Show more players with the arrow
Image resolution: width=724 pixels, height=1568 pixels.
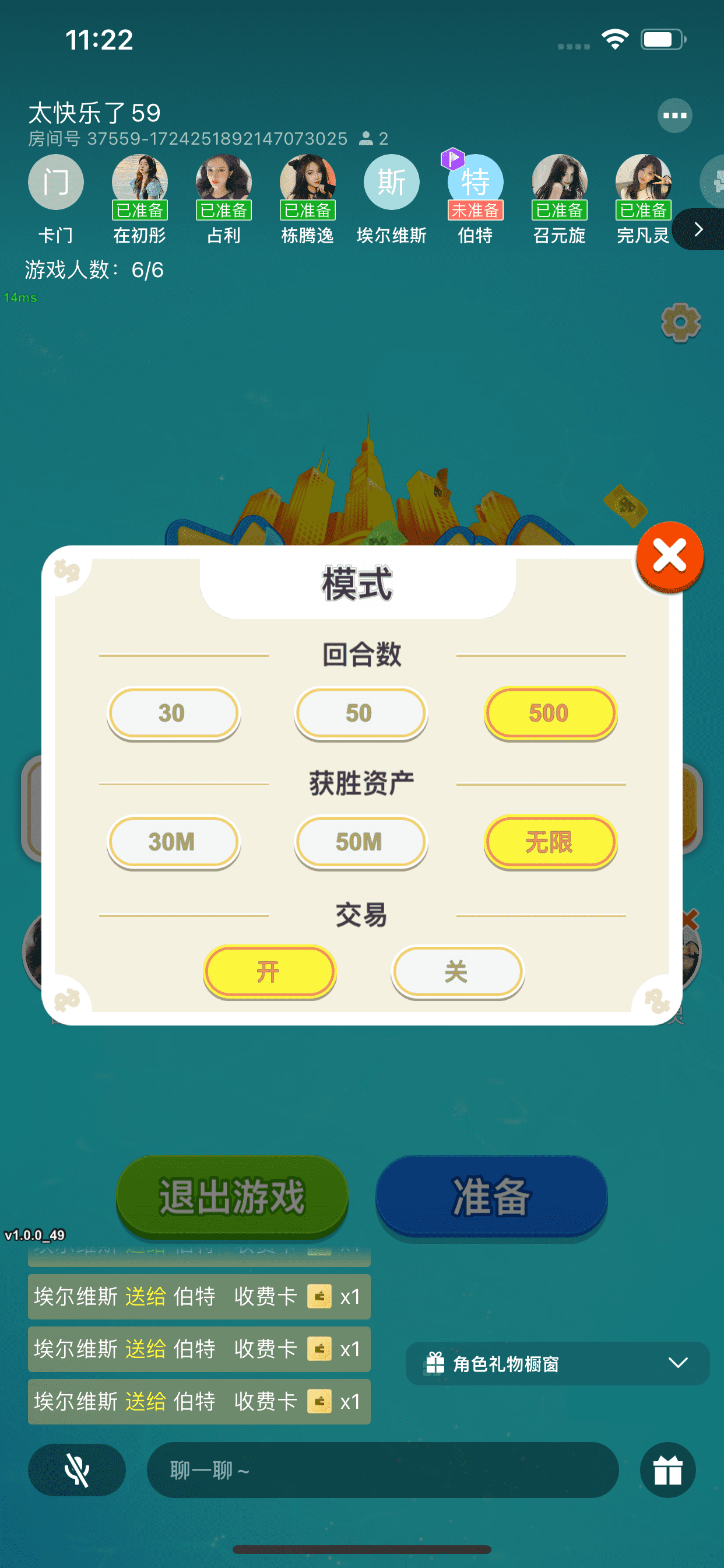coord(698,229)
